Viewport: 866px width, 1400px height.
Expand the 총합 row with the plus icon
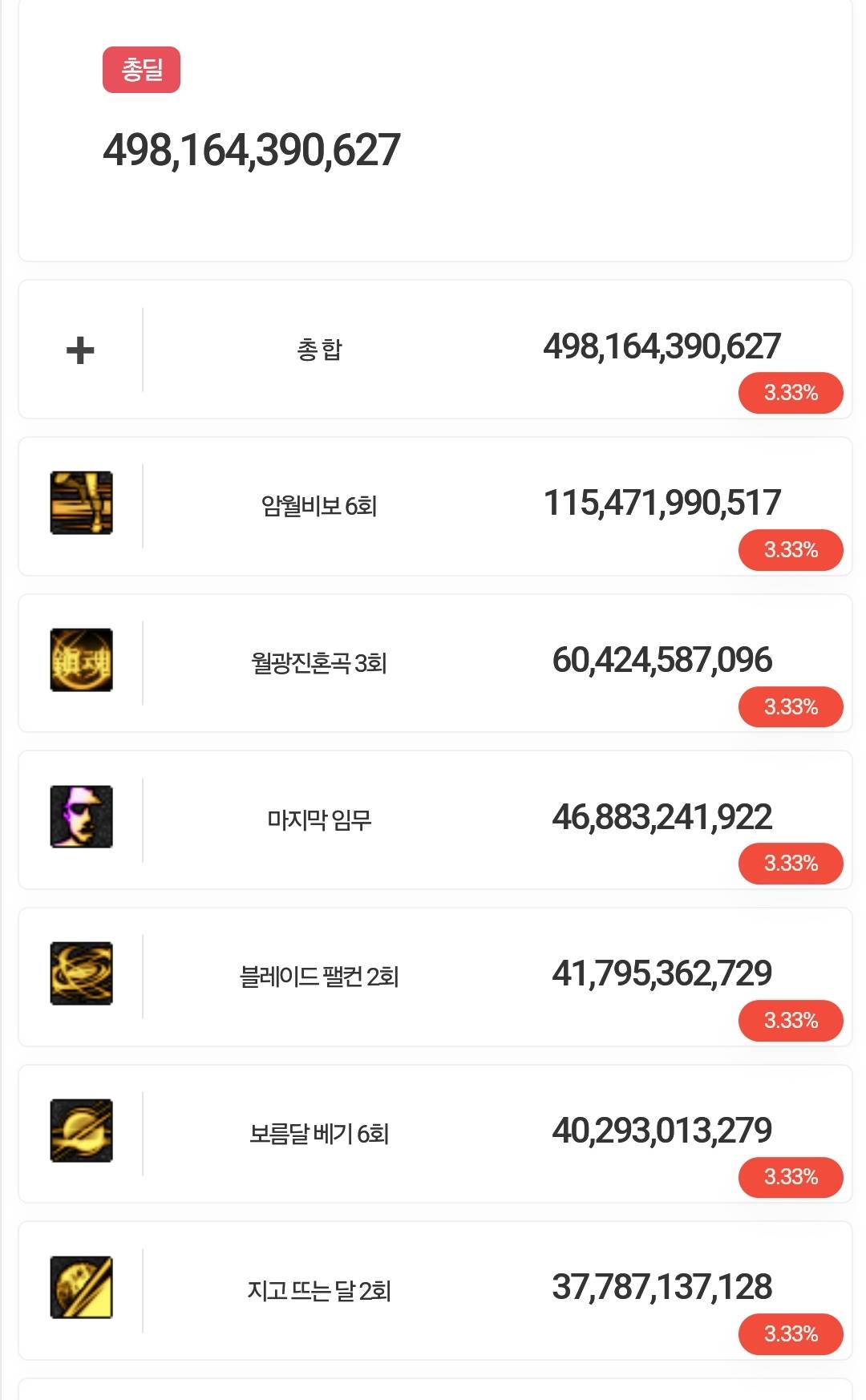pos(80,350)
